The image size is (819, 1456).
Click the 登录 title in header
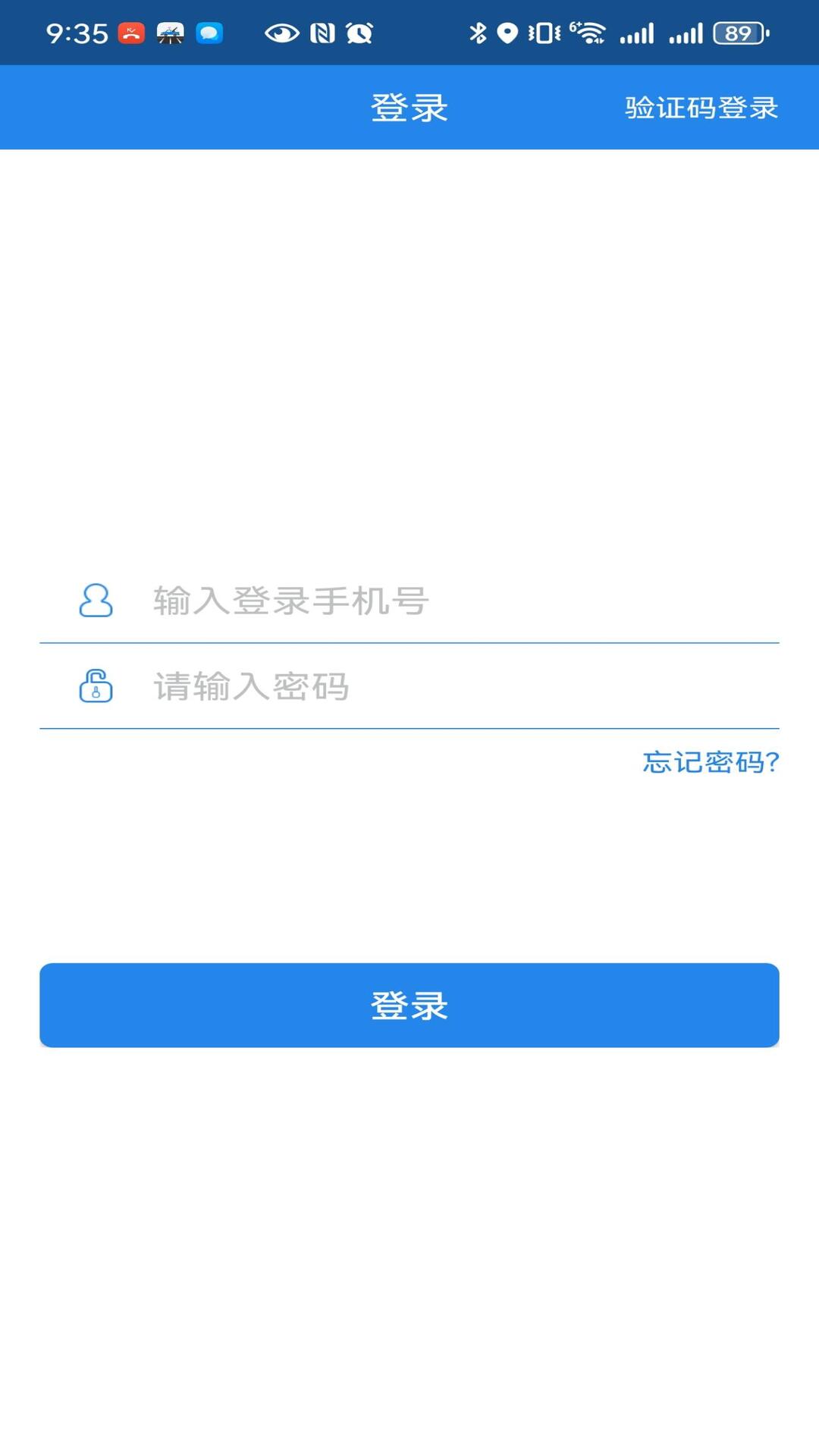click(409, 107)
